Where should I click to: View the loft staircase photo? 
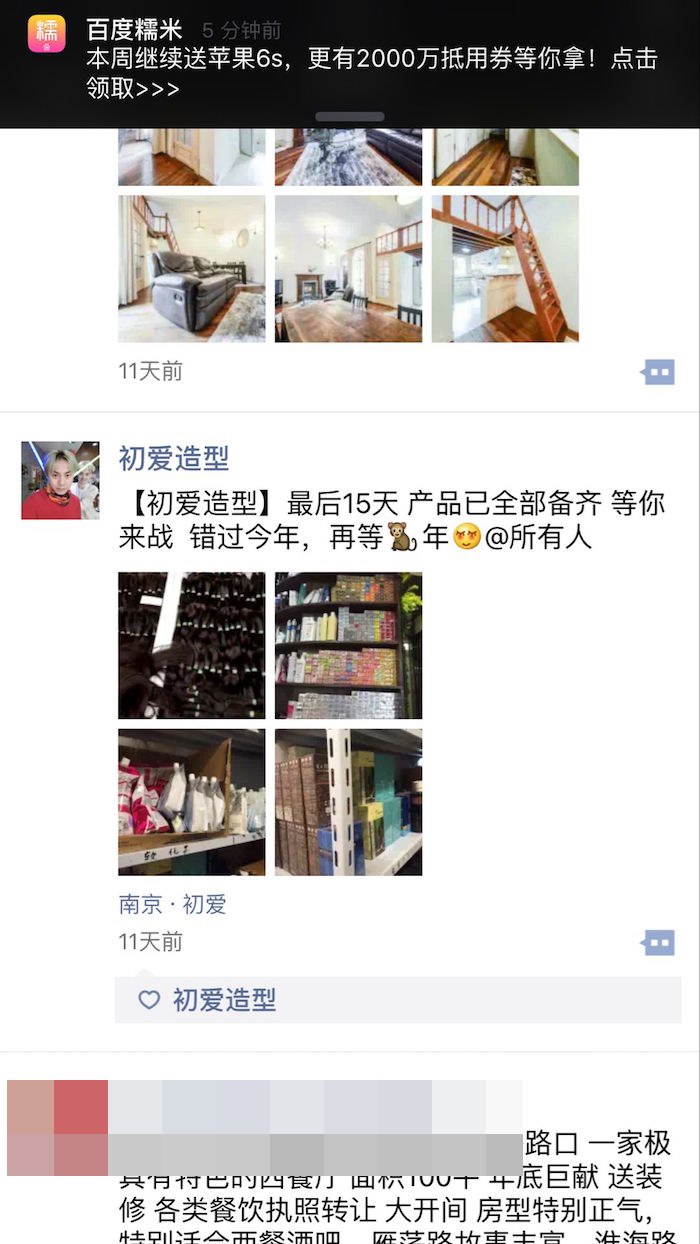[x=505, y=268]
